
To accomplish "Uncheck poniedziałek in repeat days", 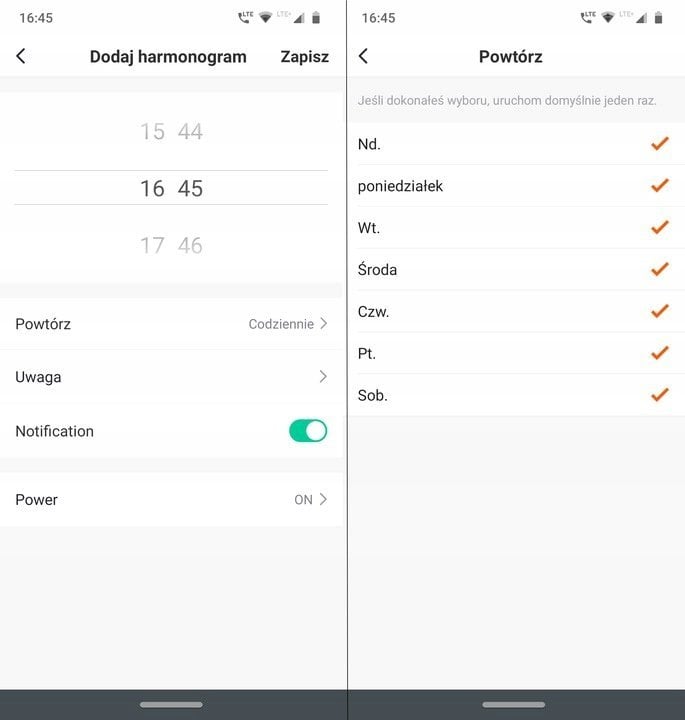I will click(658, 186).
